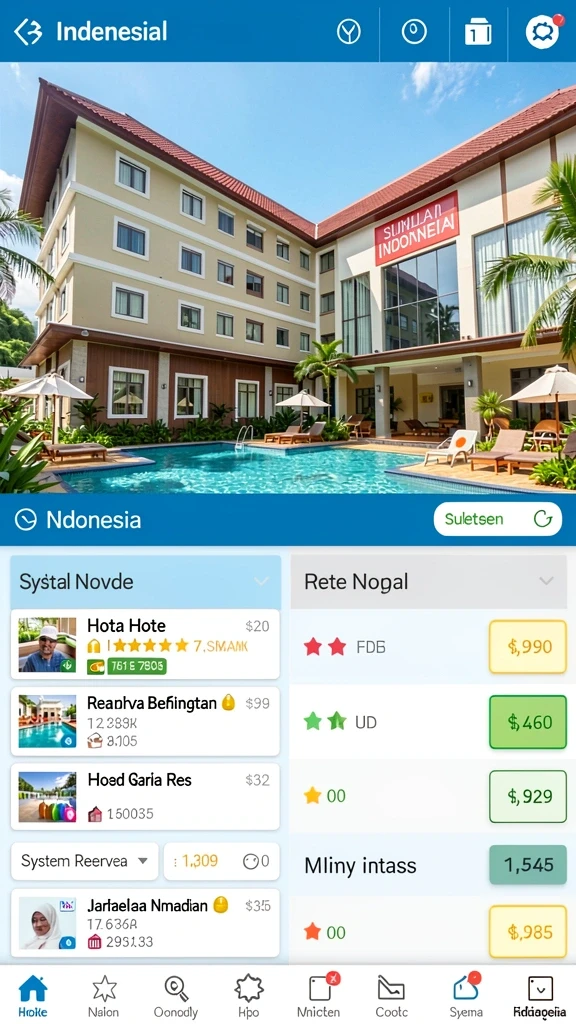Open the calendar icon in the top bar
Screen dimensions: 576x1024
(478, 31)
